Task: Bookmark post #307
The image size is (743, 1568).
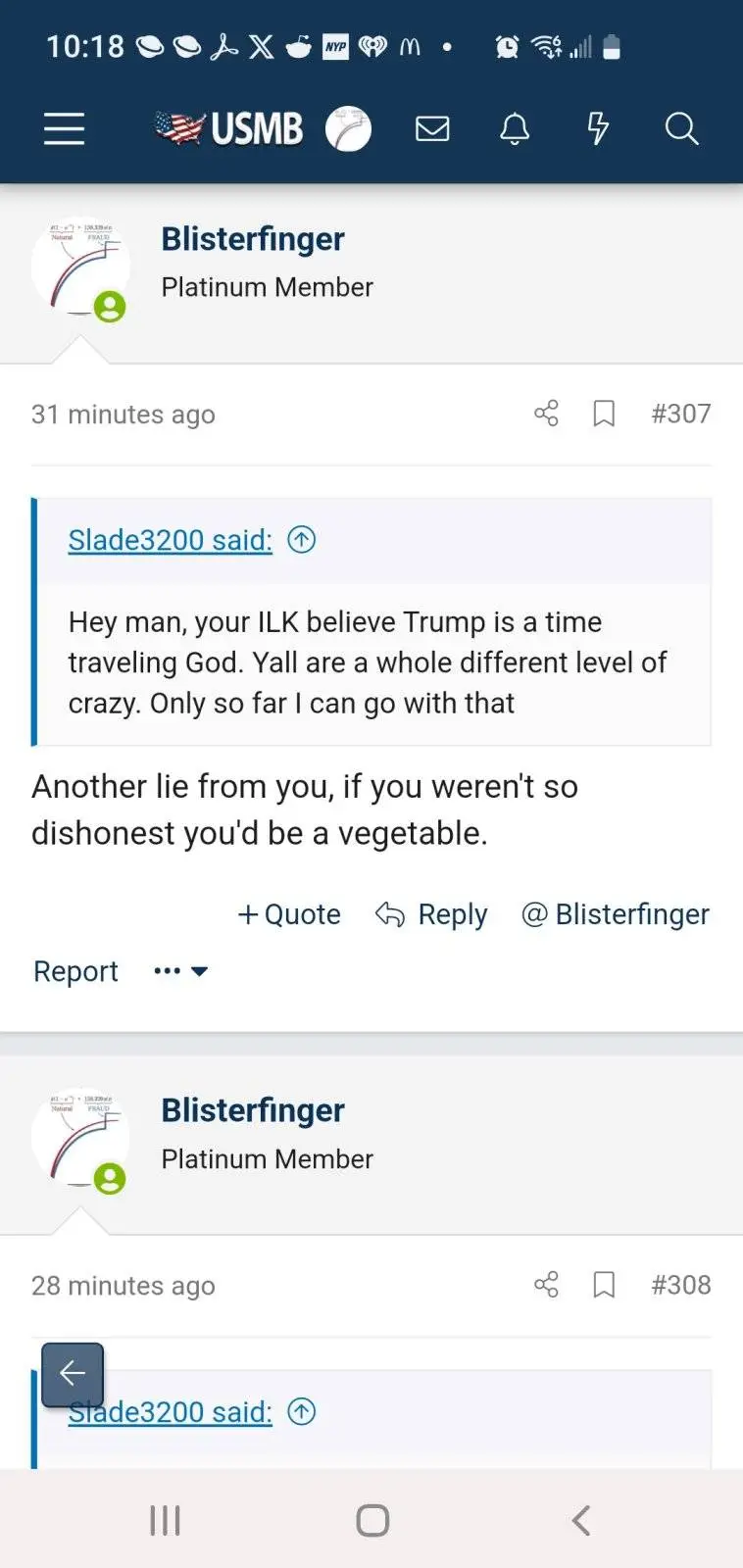Action: coord(605,414)
